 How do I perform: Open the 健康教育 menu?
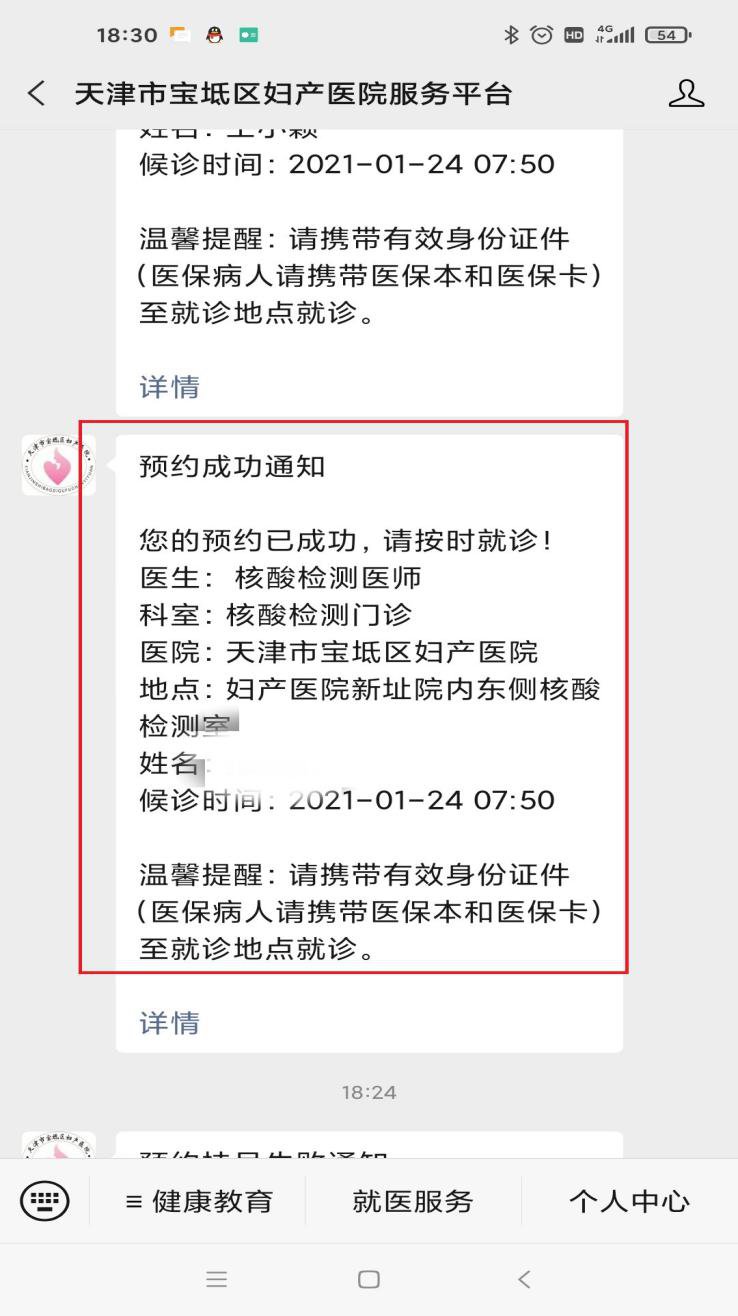pyautogui.click(x=199, y=1201)
